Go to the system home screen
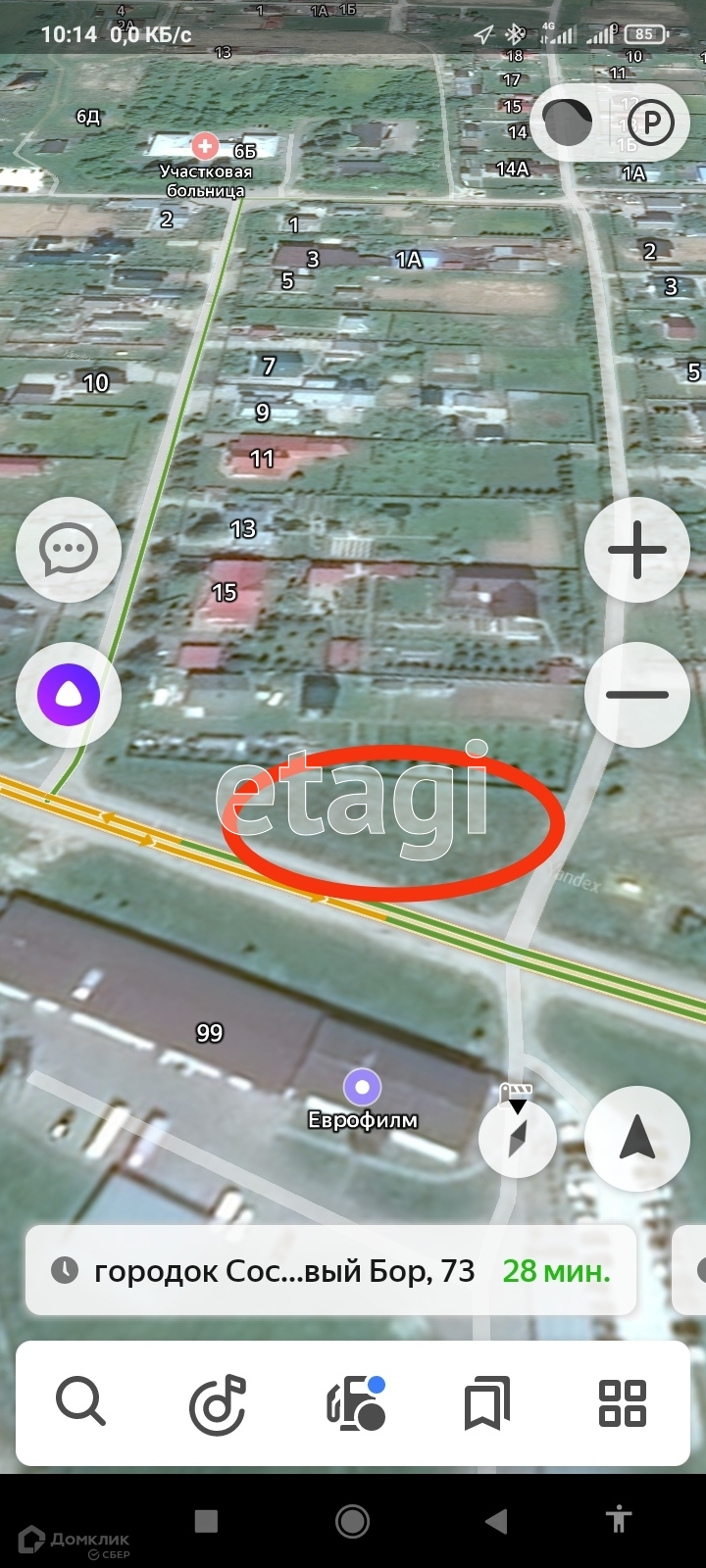Image resolution: width=706 pixels, height=1568 pixels. (353, 1521)
